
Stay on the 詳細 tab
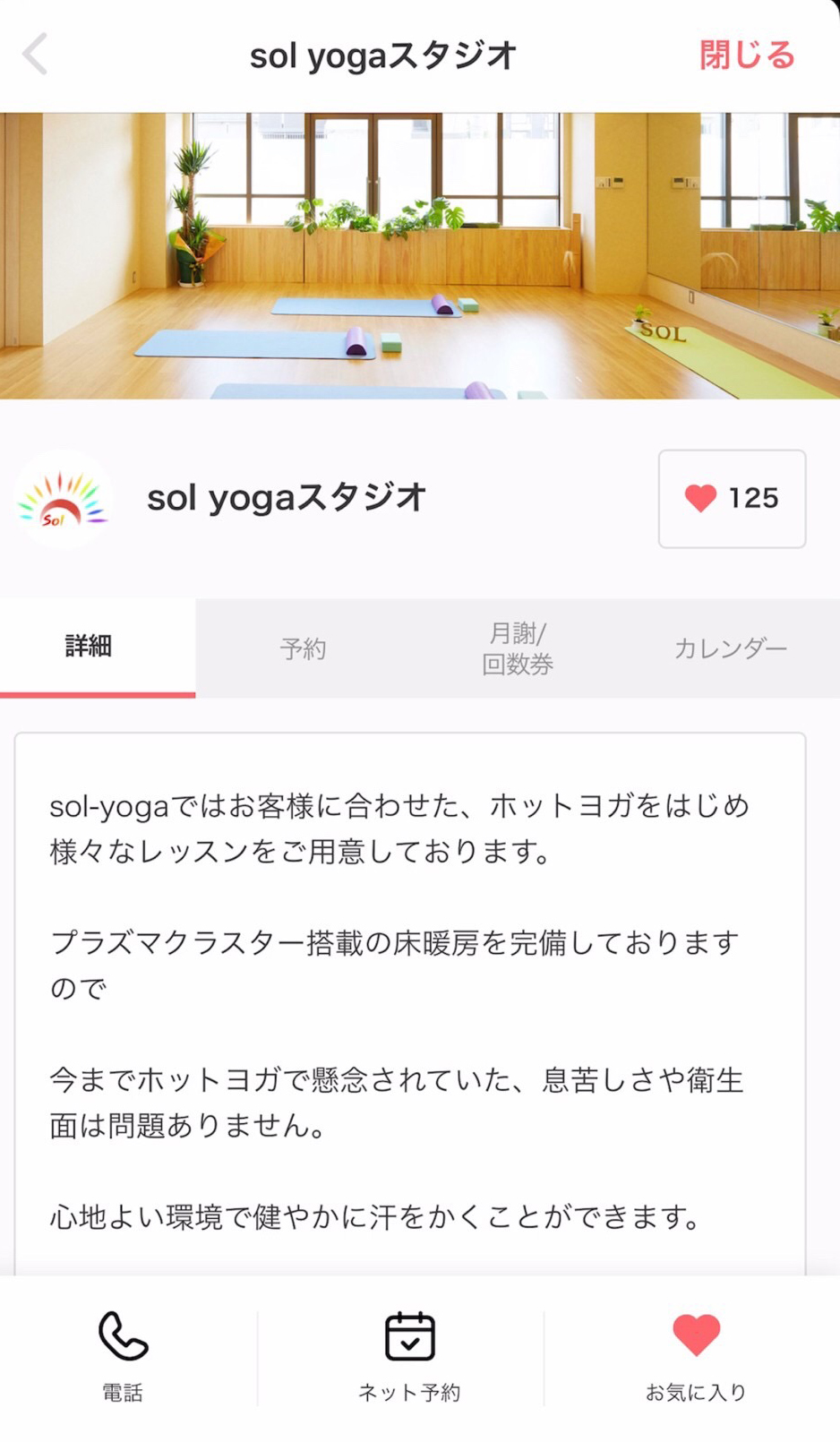pos(87,648)
